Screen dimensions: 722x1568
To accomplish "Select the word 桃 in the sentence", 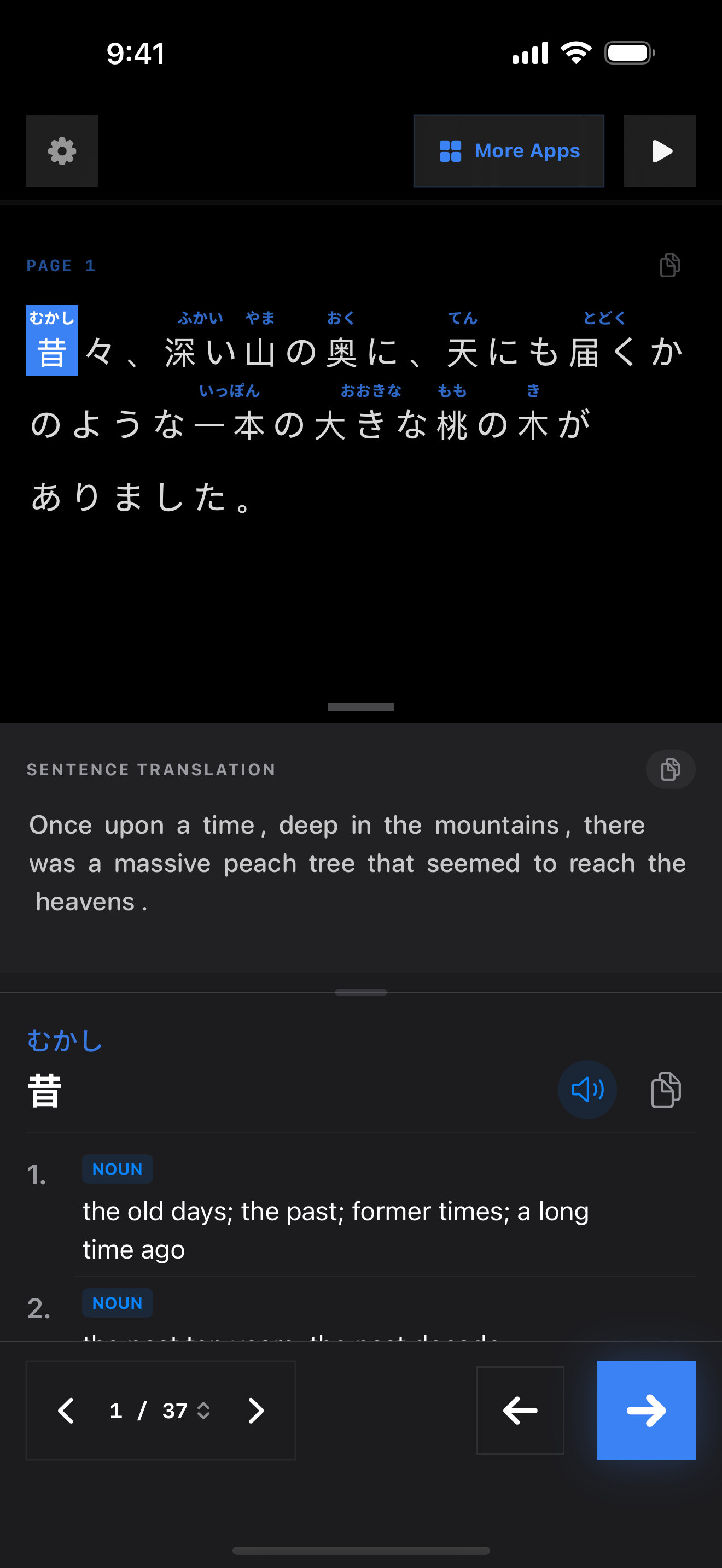I will point(452,424).
